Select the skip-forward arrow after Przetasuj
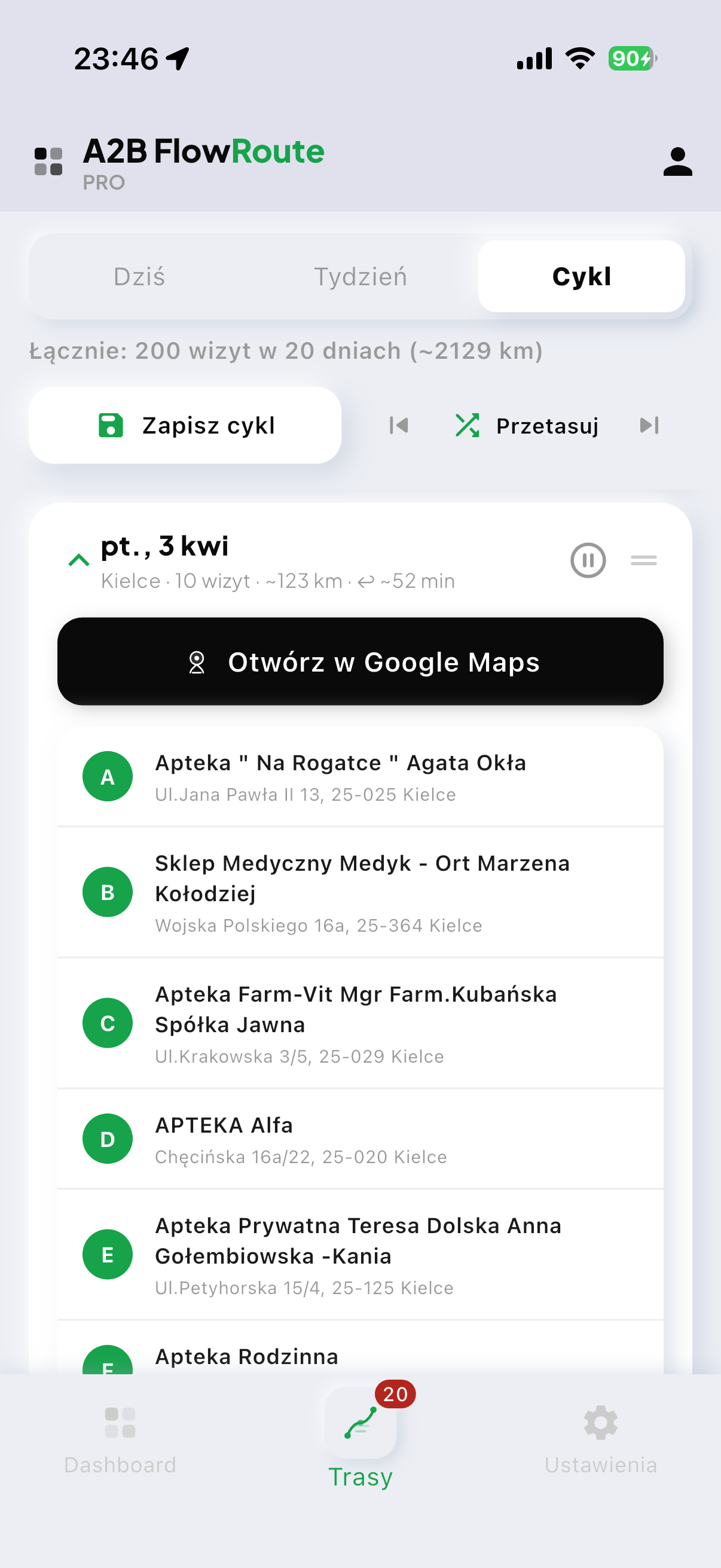 click(648, 425)
